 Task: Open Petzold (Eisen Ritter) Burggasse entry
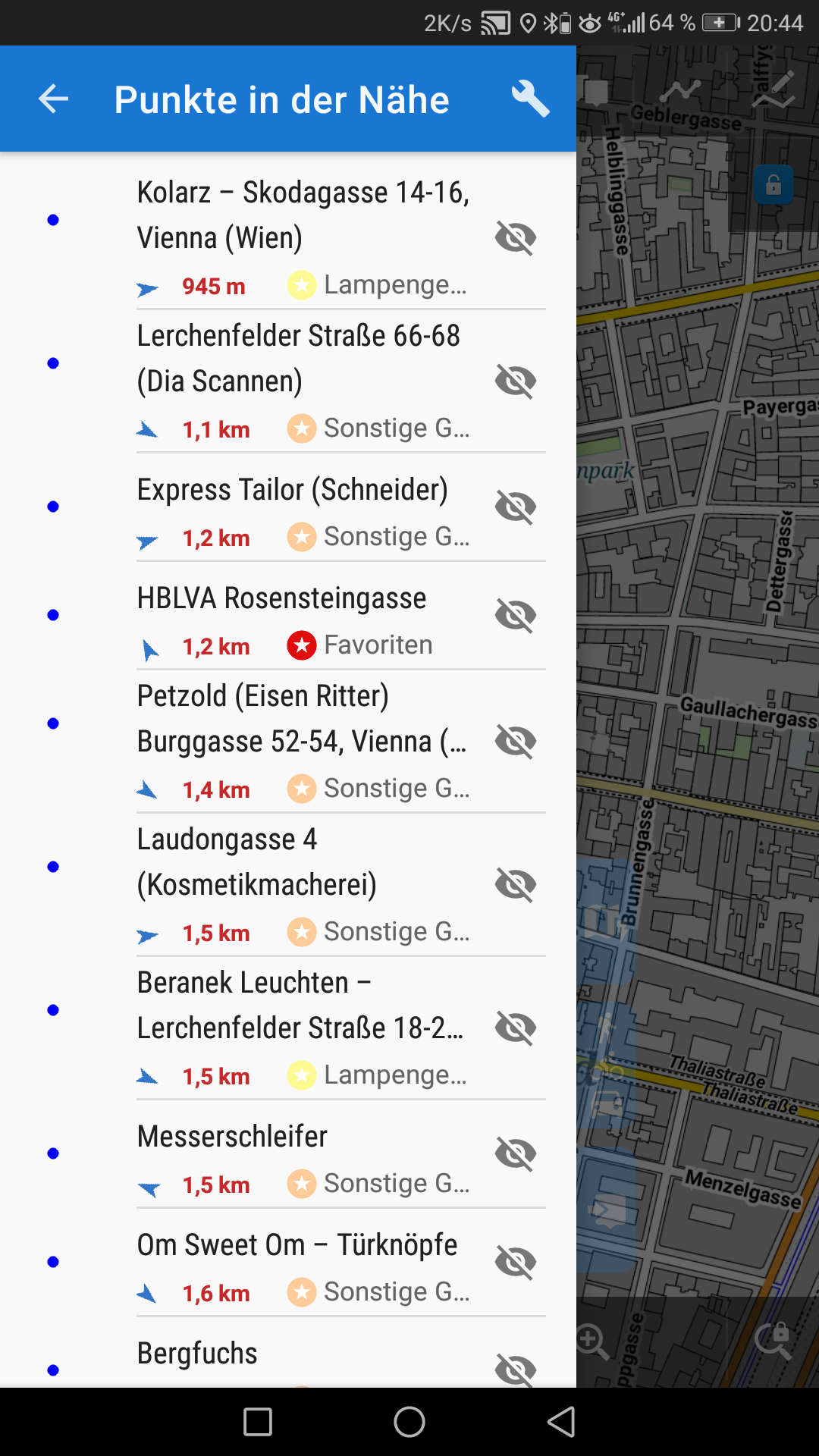point(302,719)
